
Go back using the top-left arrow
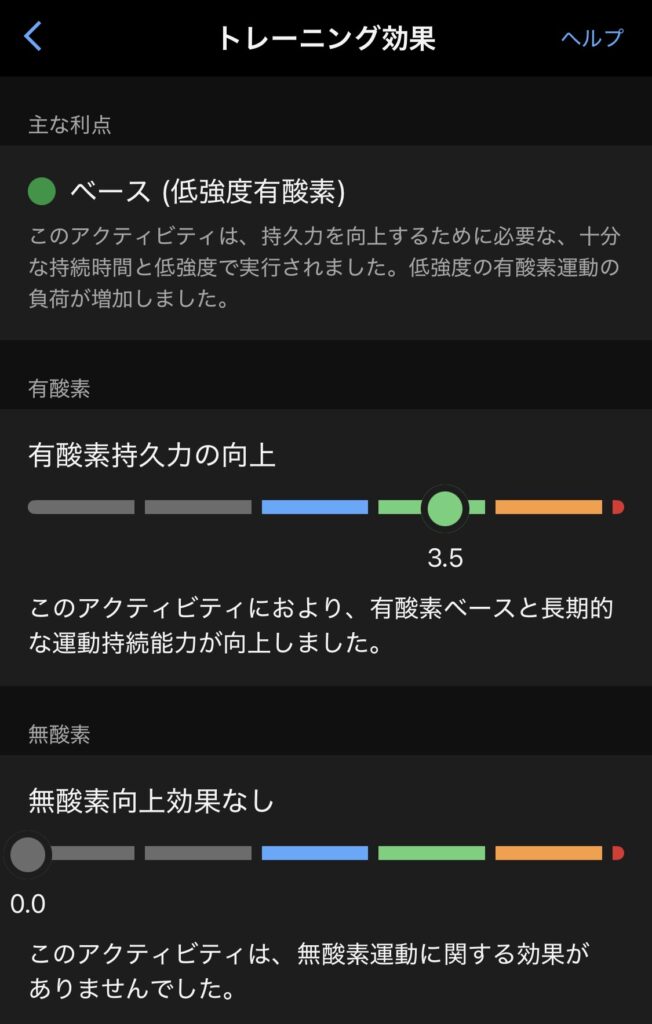point(34,38)
